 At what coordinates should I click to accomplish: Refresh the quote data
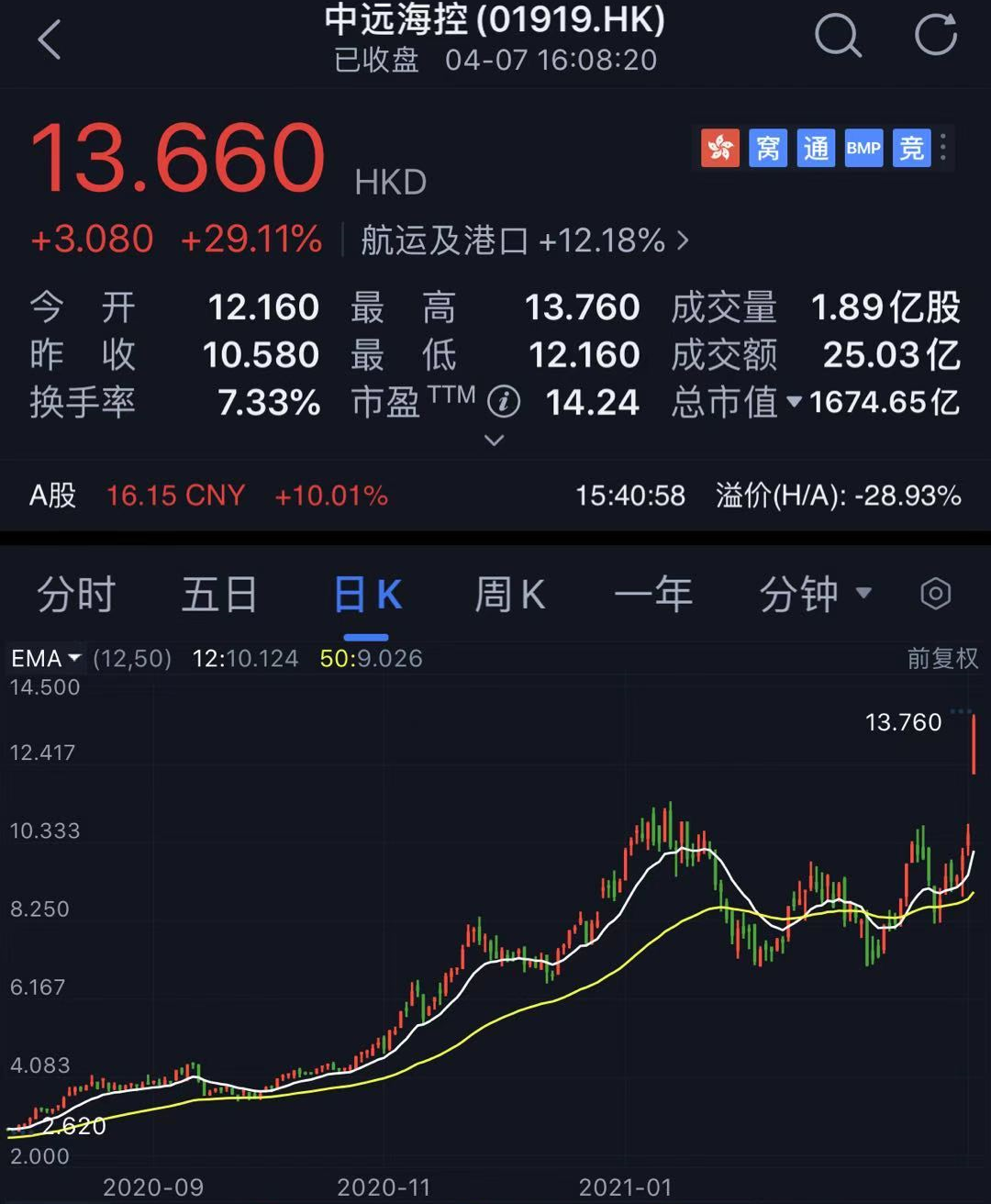936,37
